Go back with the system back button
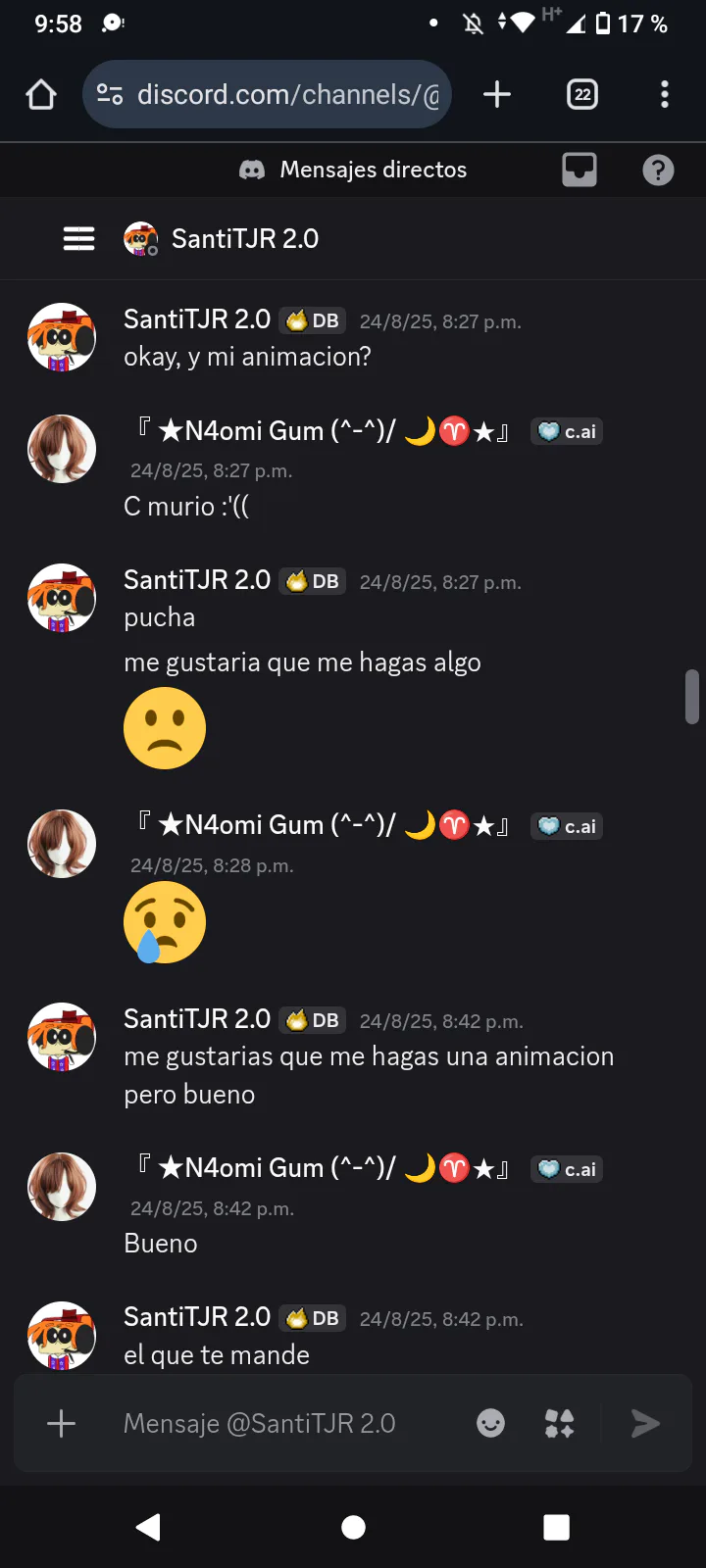 pos(148,1527)
